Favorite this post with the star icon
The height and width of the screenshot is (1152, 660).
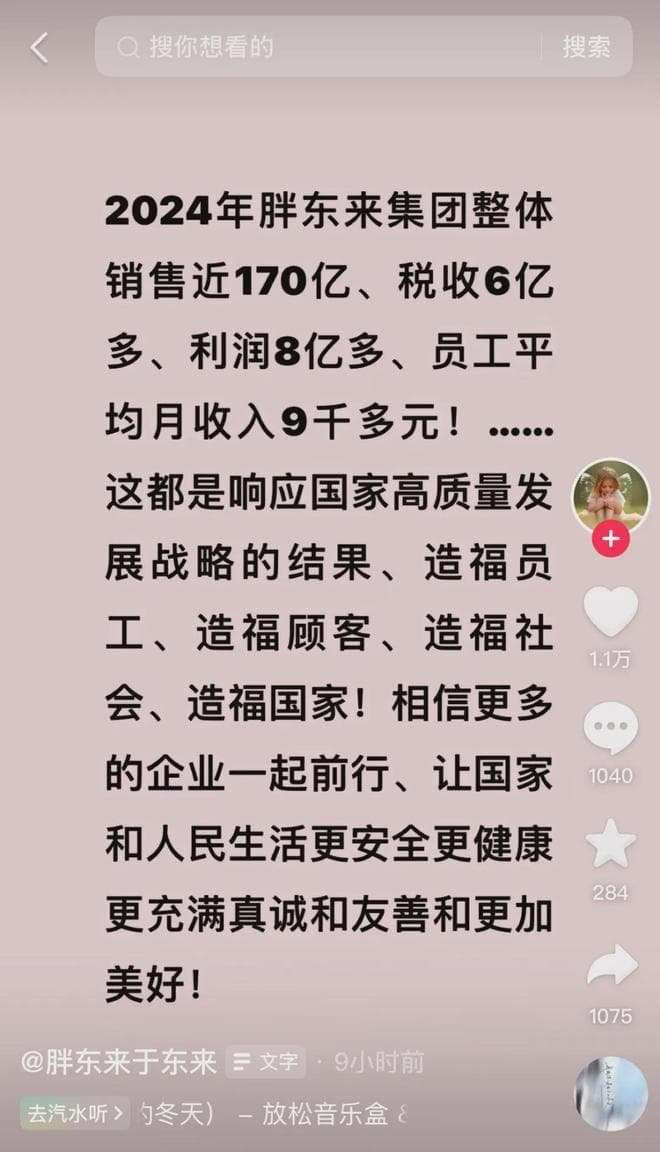610,844
